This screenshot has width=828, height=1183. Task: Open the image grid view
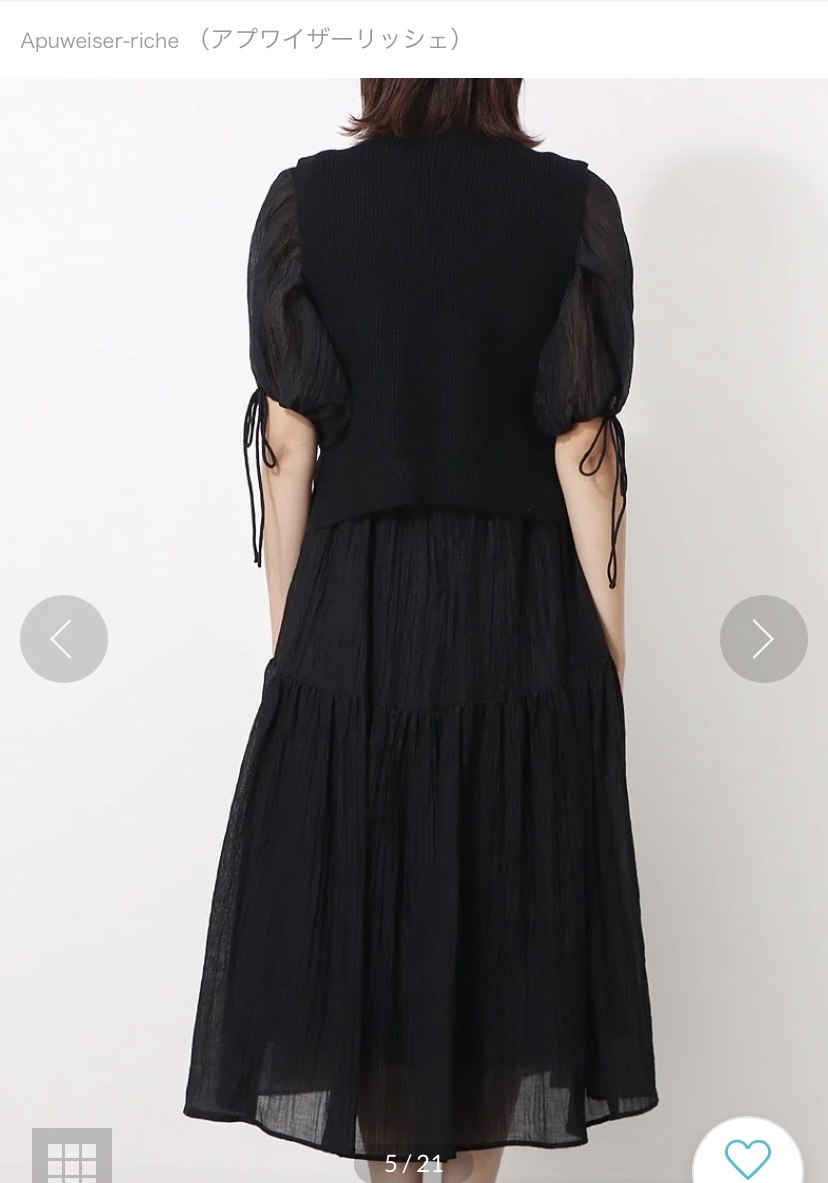pyautogui.click(x=72, y=1158)
